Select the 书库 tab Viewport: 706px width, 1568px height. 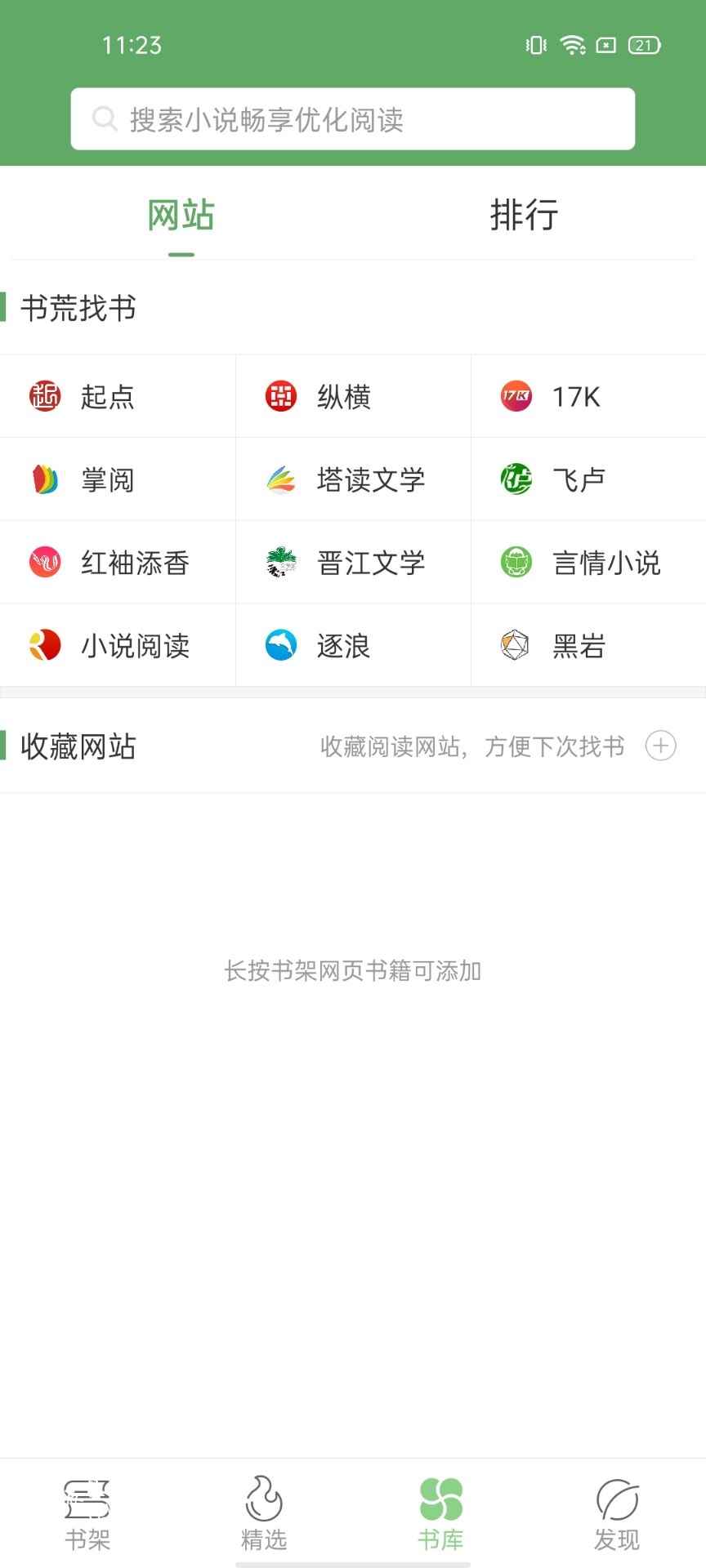(x=440, y=1515)
